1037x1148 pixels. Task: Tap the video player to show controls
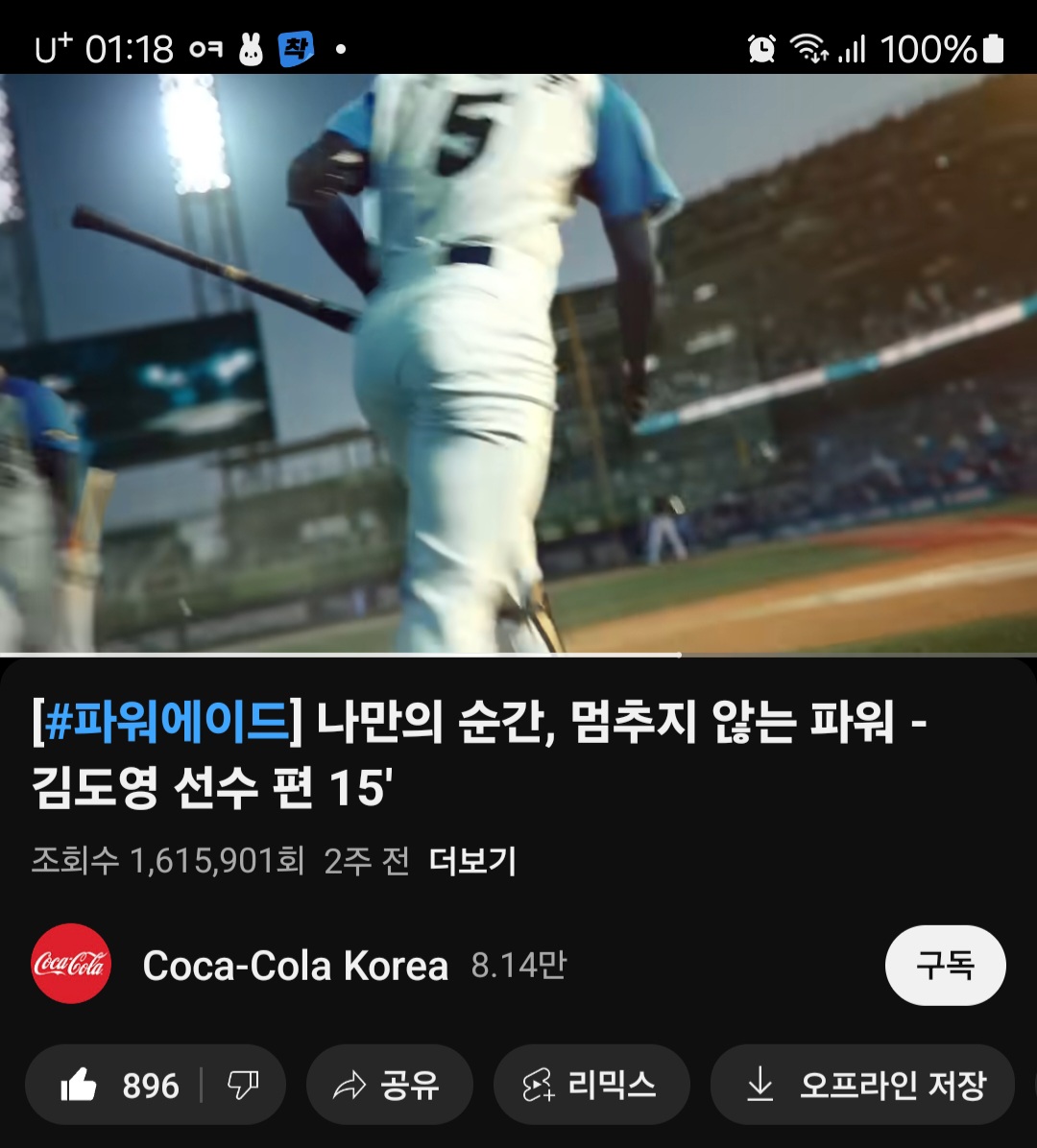pyautogui.click(x=518, y=365)
